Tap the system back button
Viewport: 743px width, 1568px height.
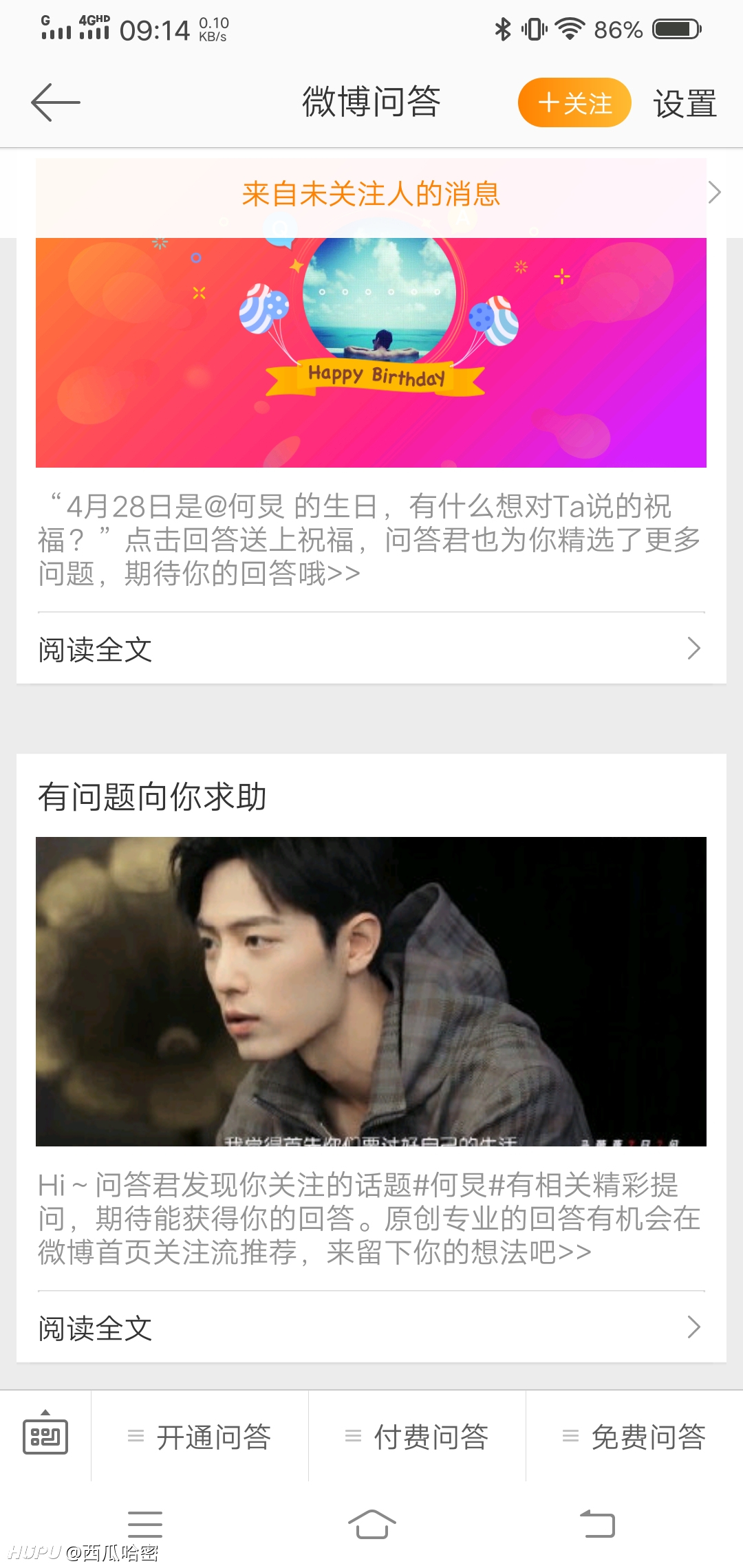[x=597, y=1524]
